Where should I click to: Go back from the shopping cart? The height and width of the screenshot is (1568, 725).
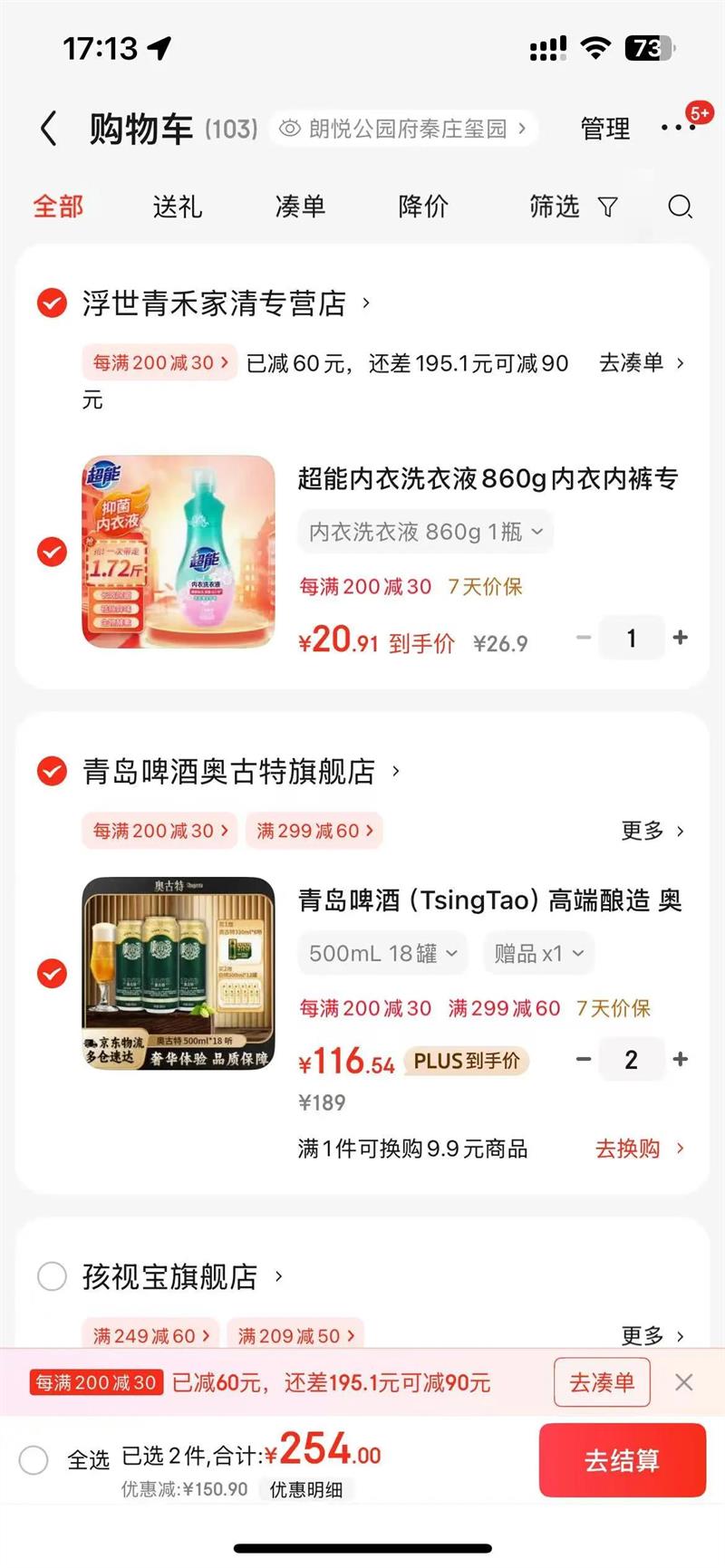pos(49,129)
